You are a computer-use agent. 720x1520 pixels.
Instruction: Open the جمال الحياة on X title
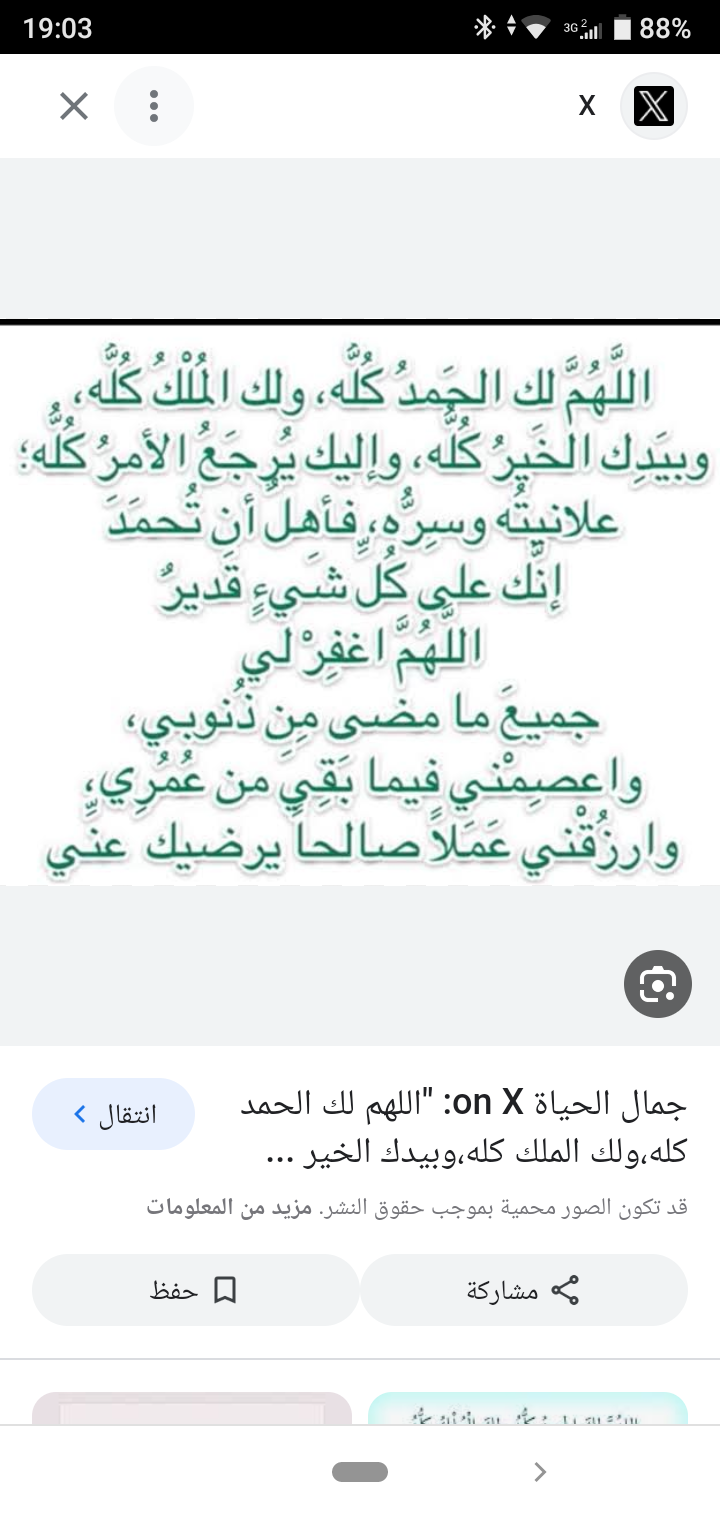(x=464, y=1128)
